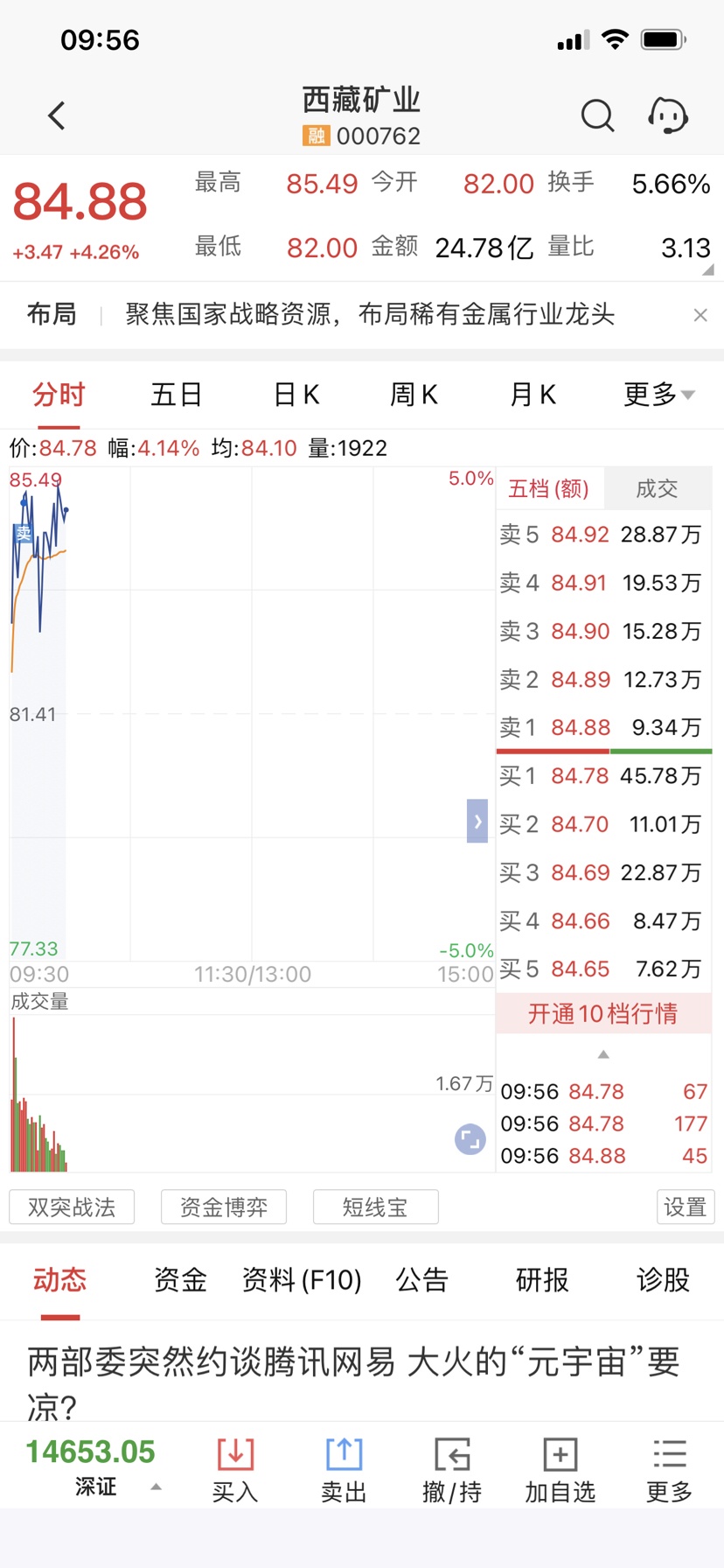The width and height of the screenshot is (724, 1568).
Task: Open the 资金博弈 indicator
Action: click(224, 1207)
